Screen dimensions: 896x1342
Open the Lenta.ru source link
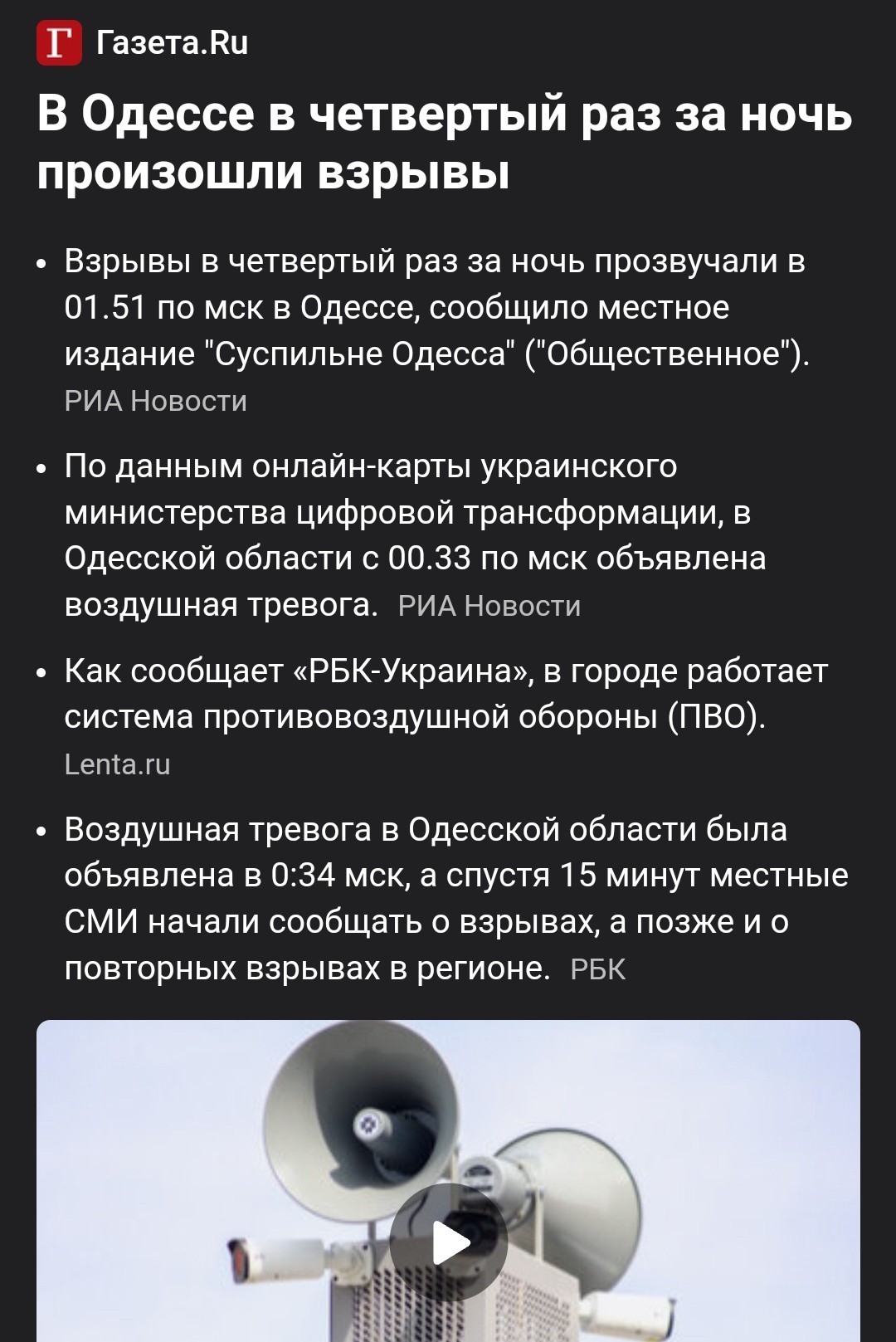point(117,764)
